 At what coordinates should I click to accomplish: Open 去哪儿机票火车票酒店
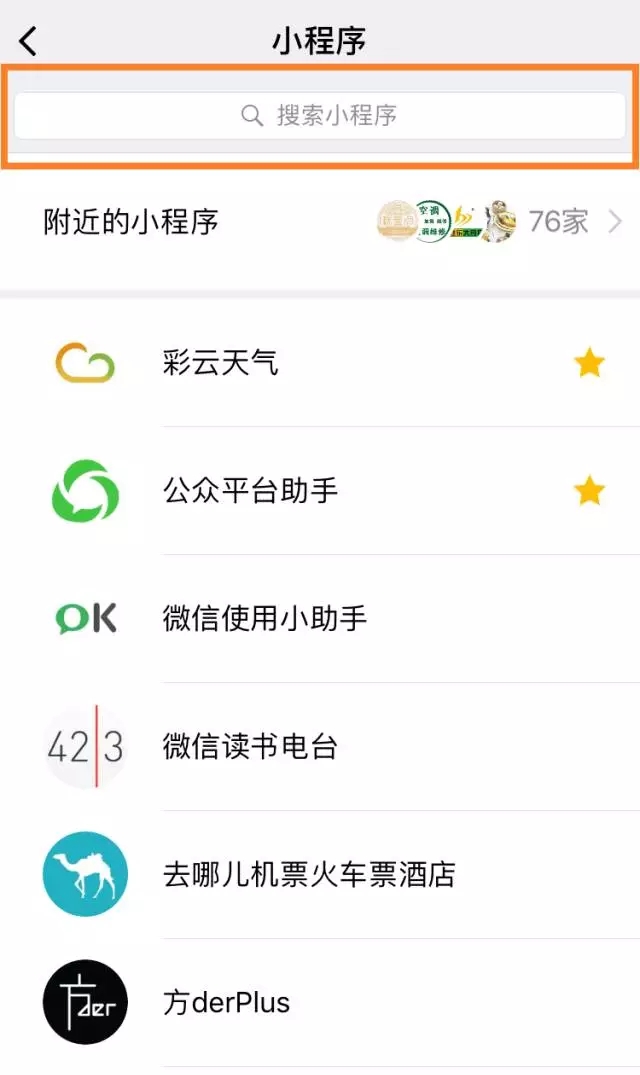coord(320,875)
